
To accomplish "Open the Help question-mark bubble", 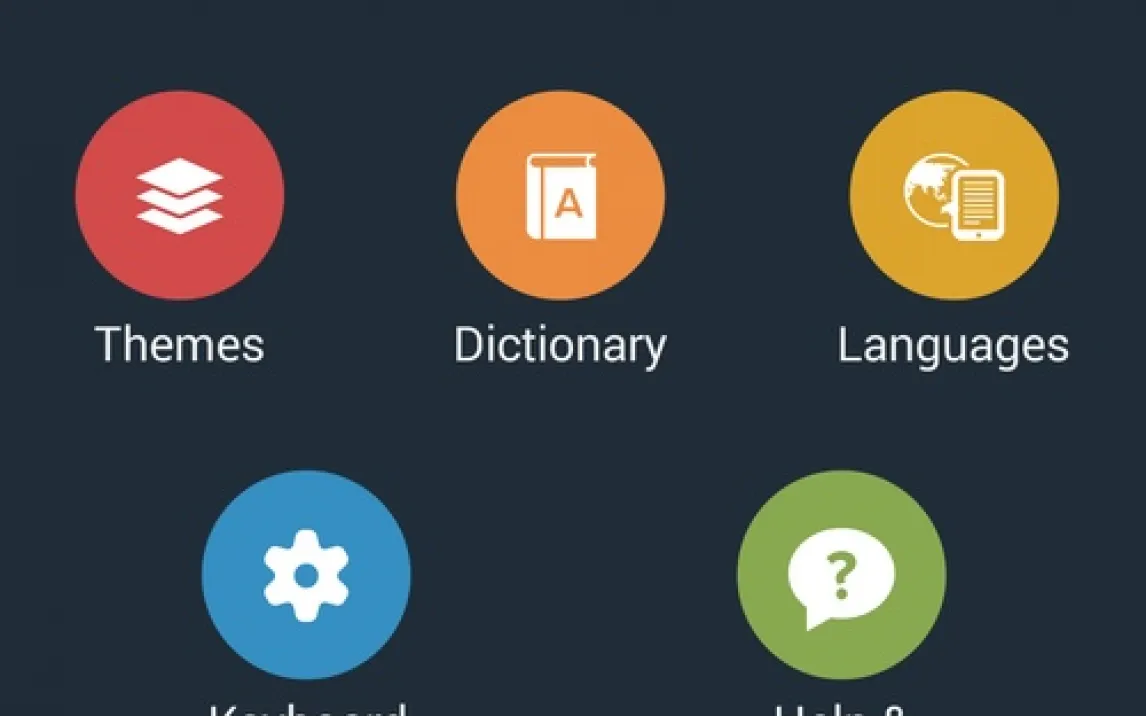I will point(841,575).
